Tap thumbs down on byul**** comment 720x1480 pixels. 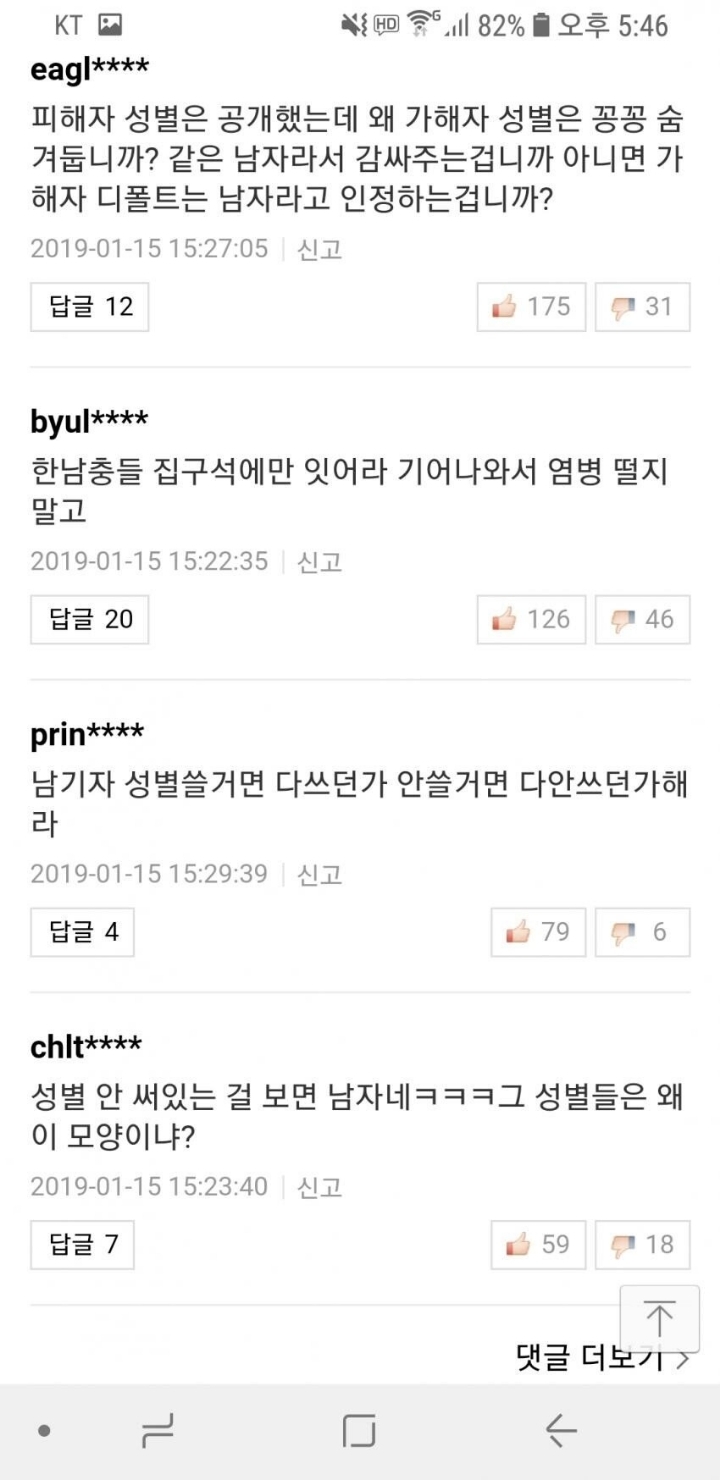pos(641,619)
